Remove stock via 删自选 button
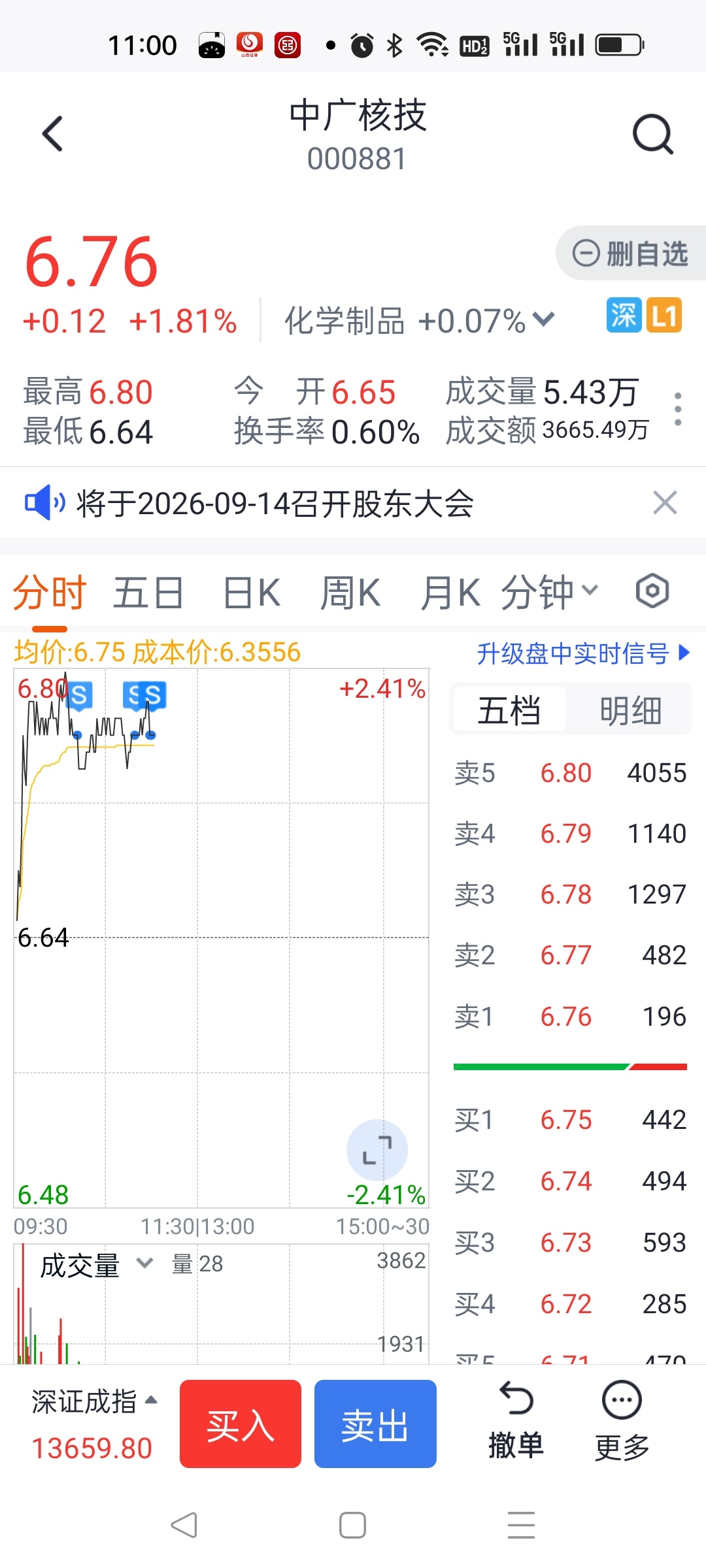Viewport: 706px width, 1568px height. 630,253
